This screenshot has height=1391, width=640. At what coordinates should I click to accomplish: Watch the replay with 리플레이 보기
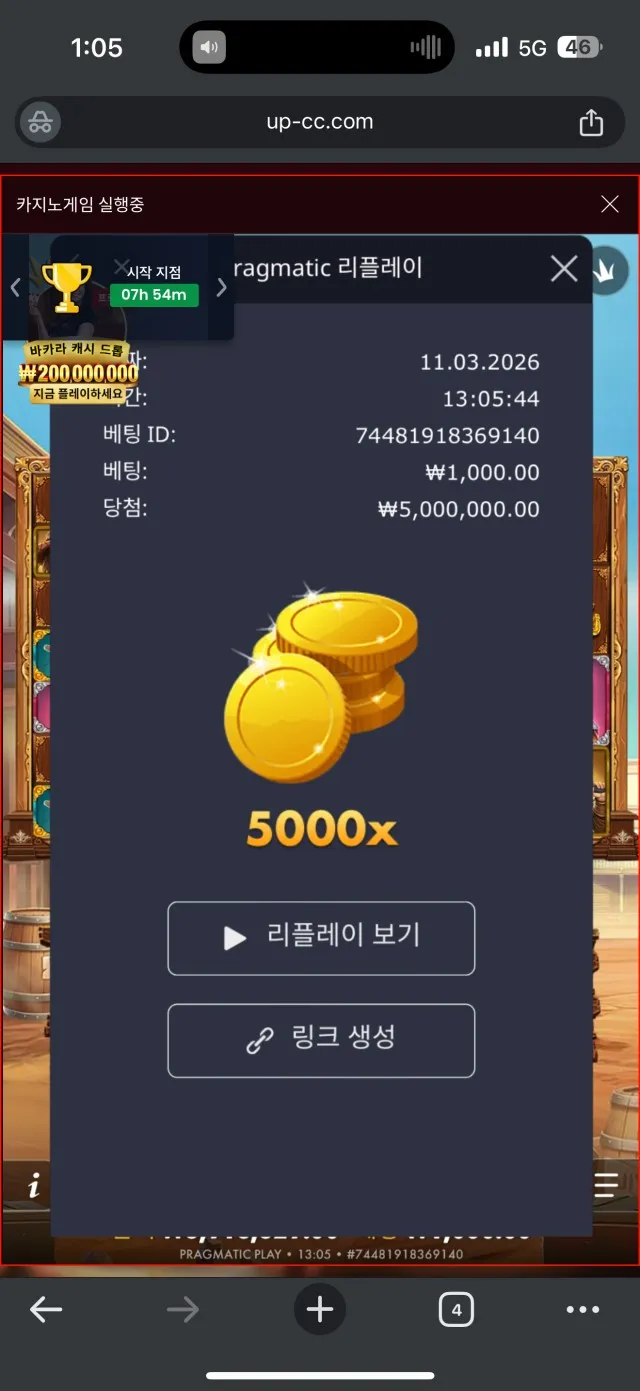tap(321, 938)
